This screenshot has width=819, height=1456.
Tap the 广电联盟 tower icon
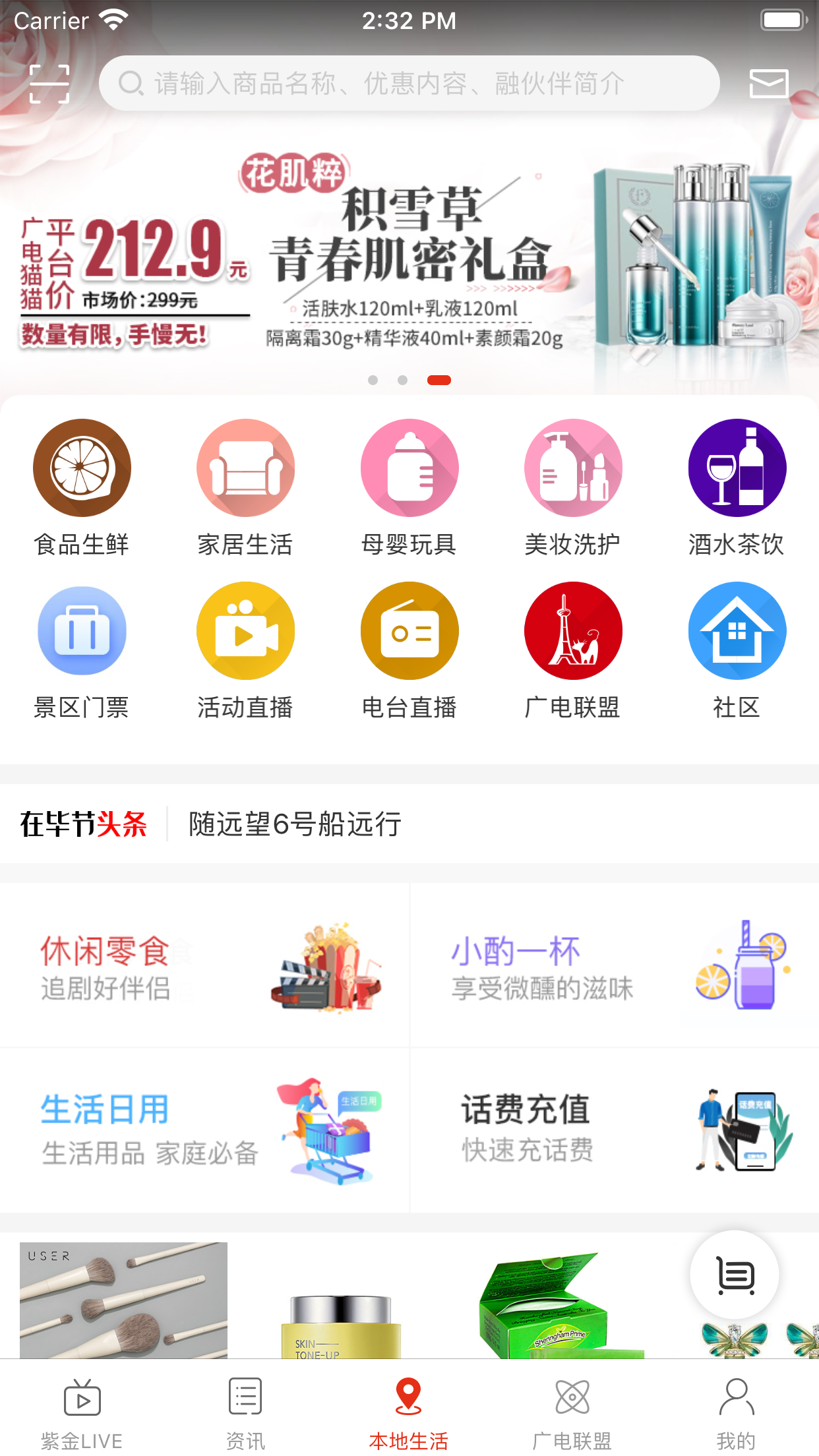click(572, 630)
